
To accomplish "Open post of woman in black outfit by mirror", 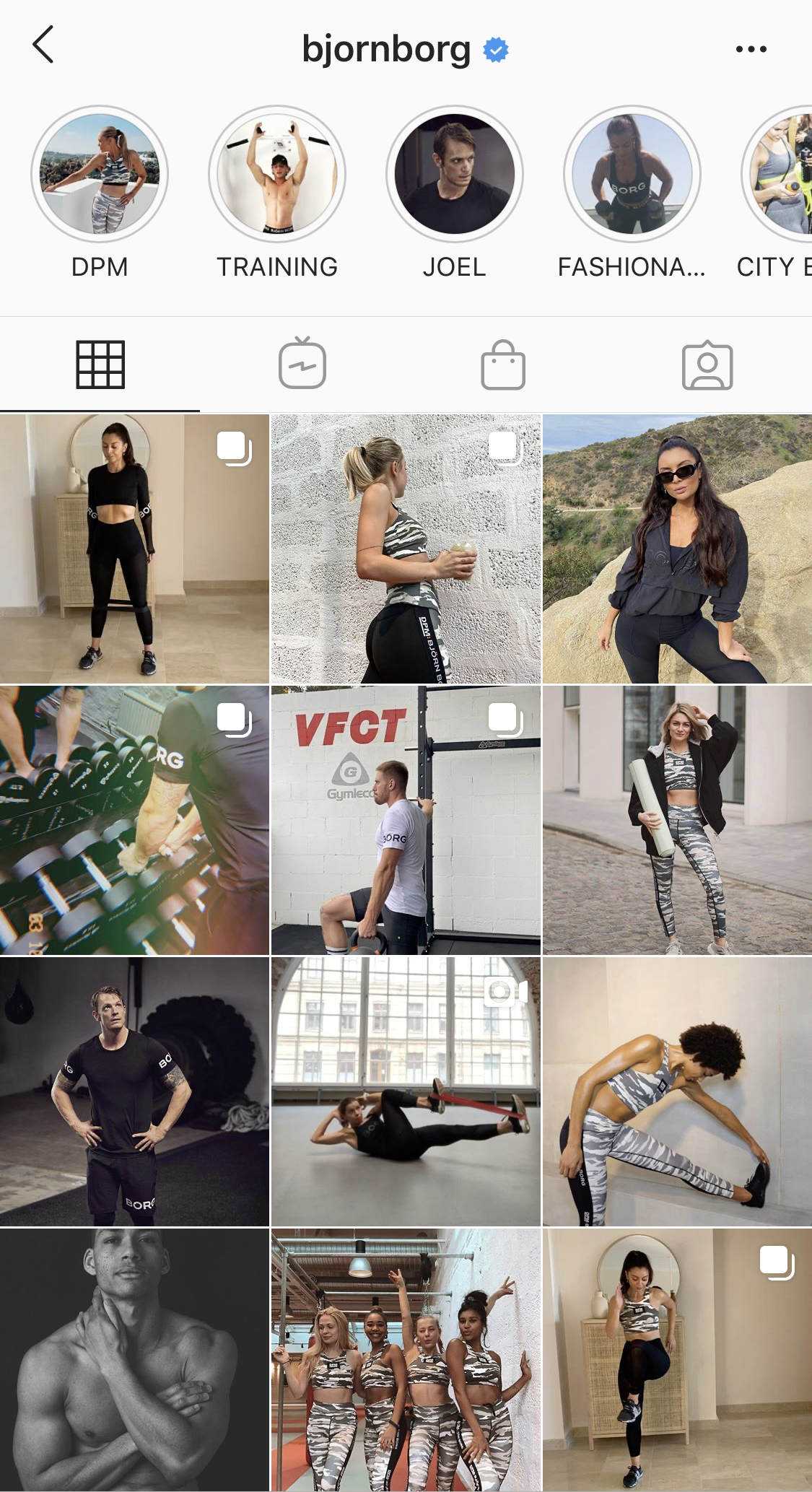I will click(x=134, y=549).
